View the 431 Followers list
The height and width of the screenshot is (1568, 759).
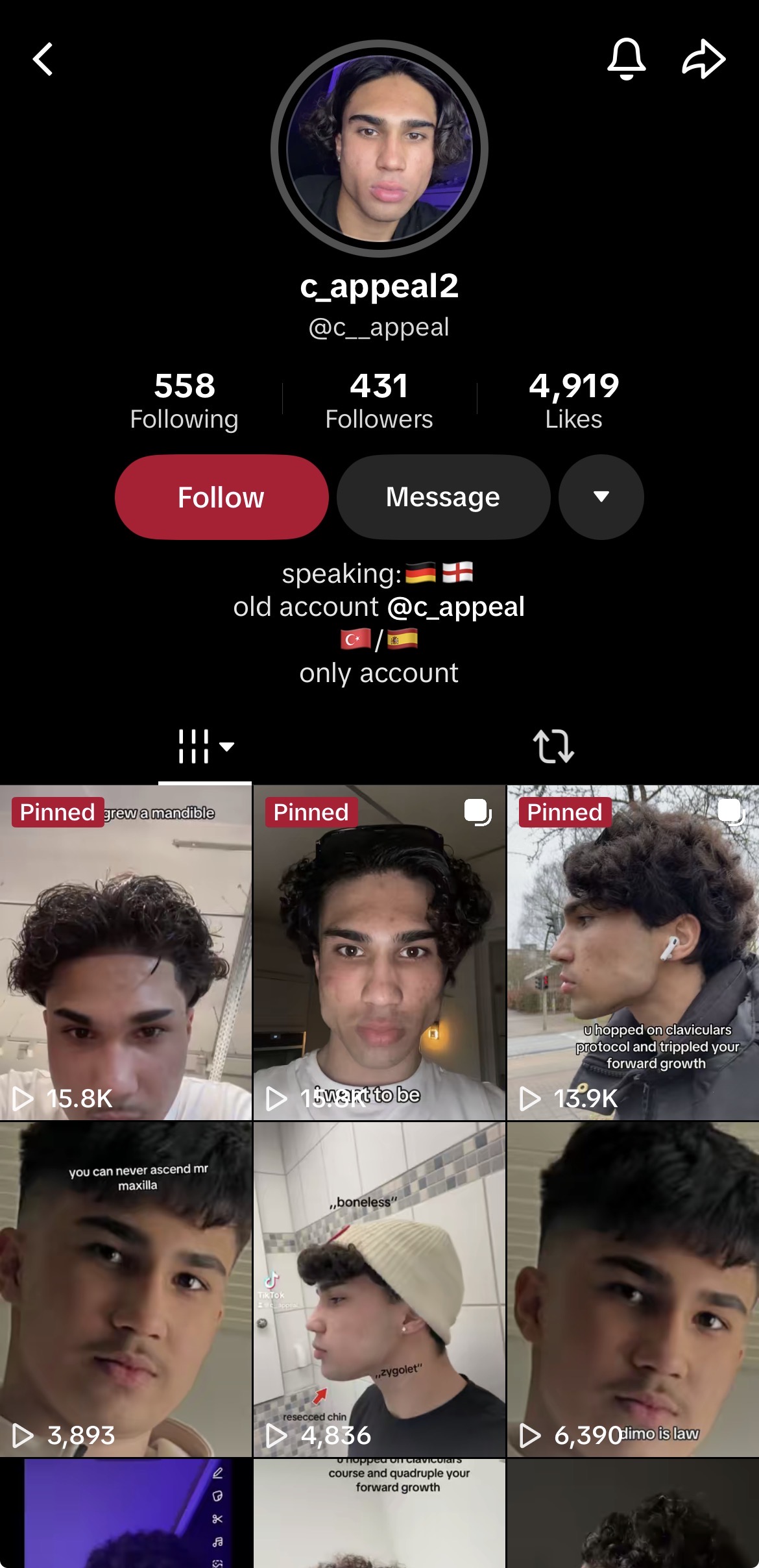coord(379,400)
